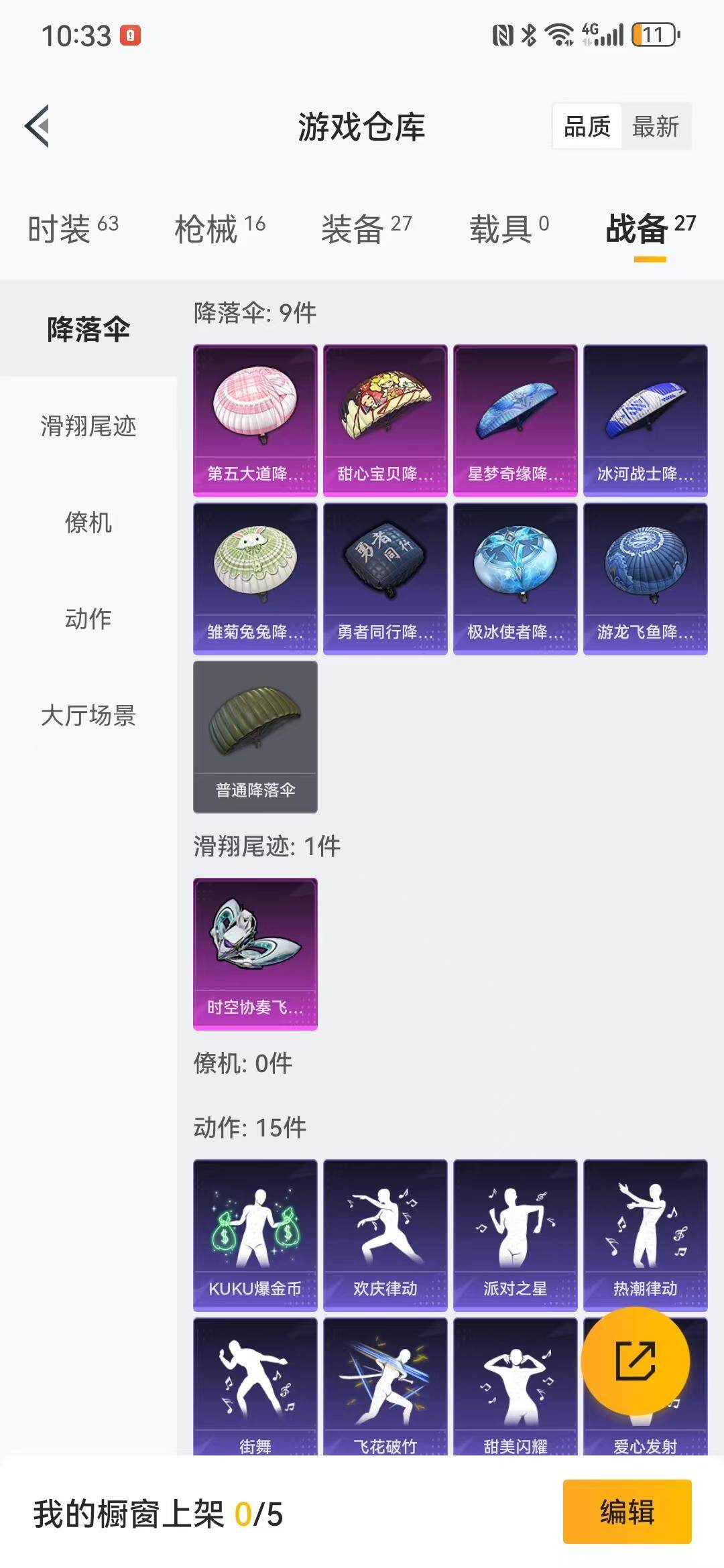Select the 大厅场景 sidebar category
This screenshot has width=724, height=1568.
tap(89, 717)
